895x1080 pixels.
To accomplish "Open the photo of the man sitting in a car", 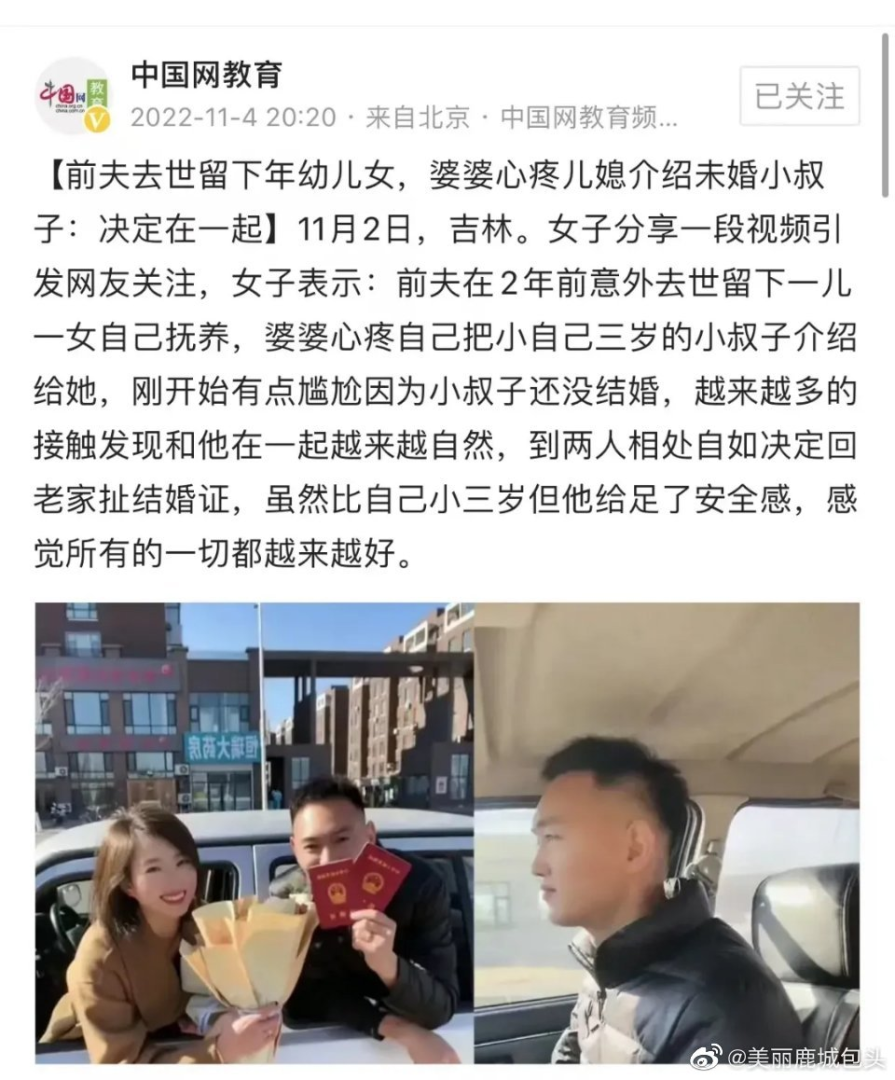I will [667, 832].
